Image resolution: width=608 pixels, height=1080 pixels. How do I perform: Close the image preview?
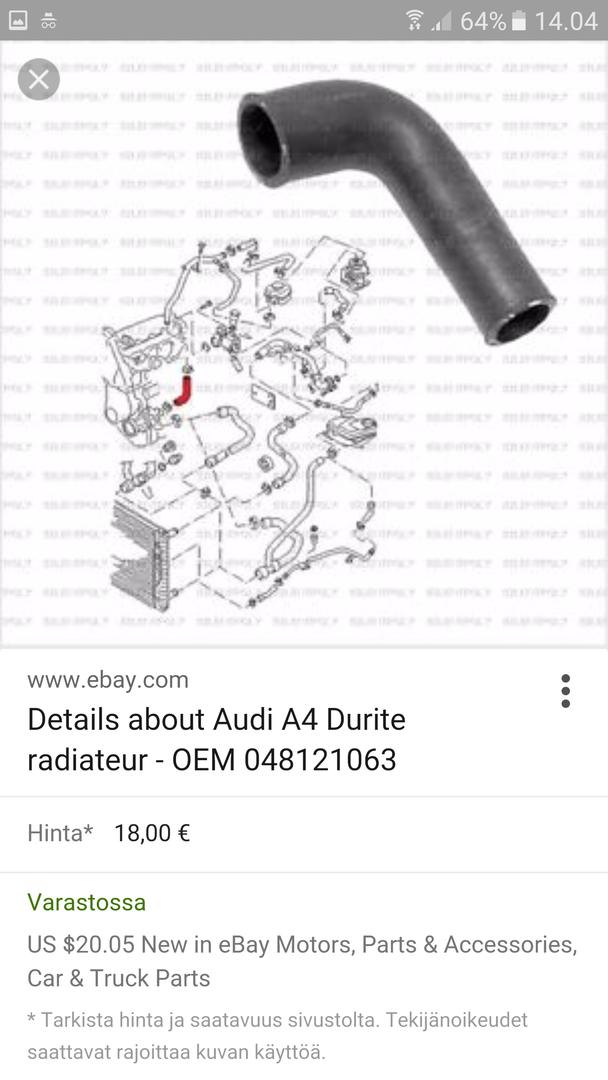[39, 79]
